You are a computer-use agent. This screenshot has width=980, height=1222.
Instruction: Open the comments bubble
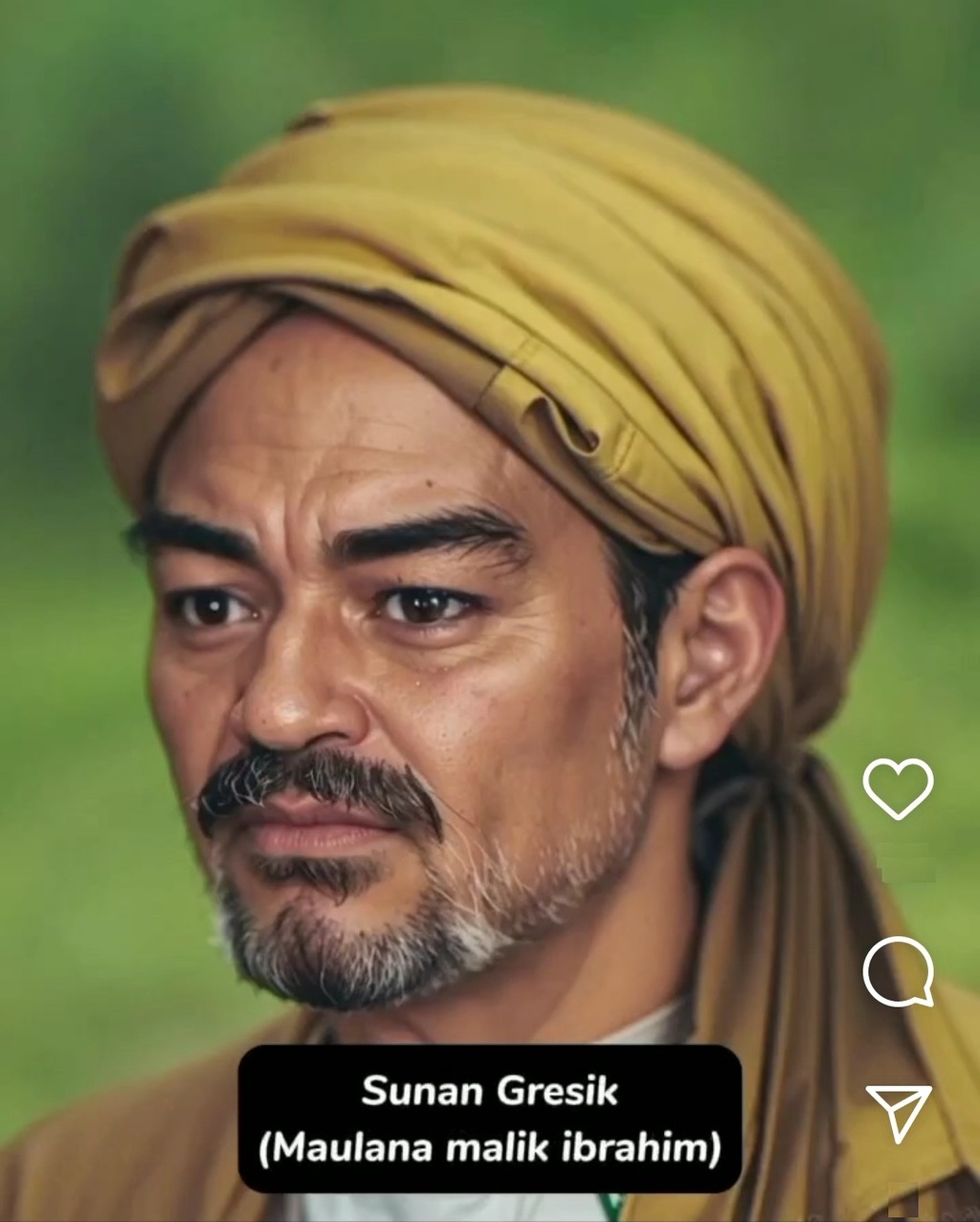coord(898,971)
